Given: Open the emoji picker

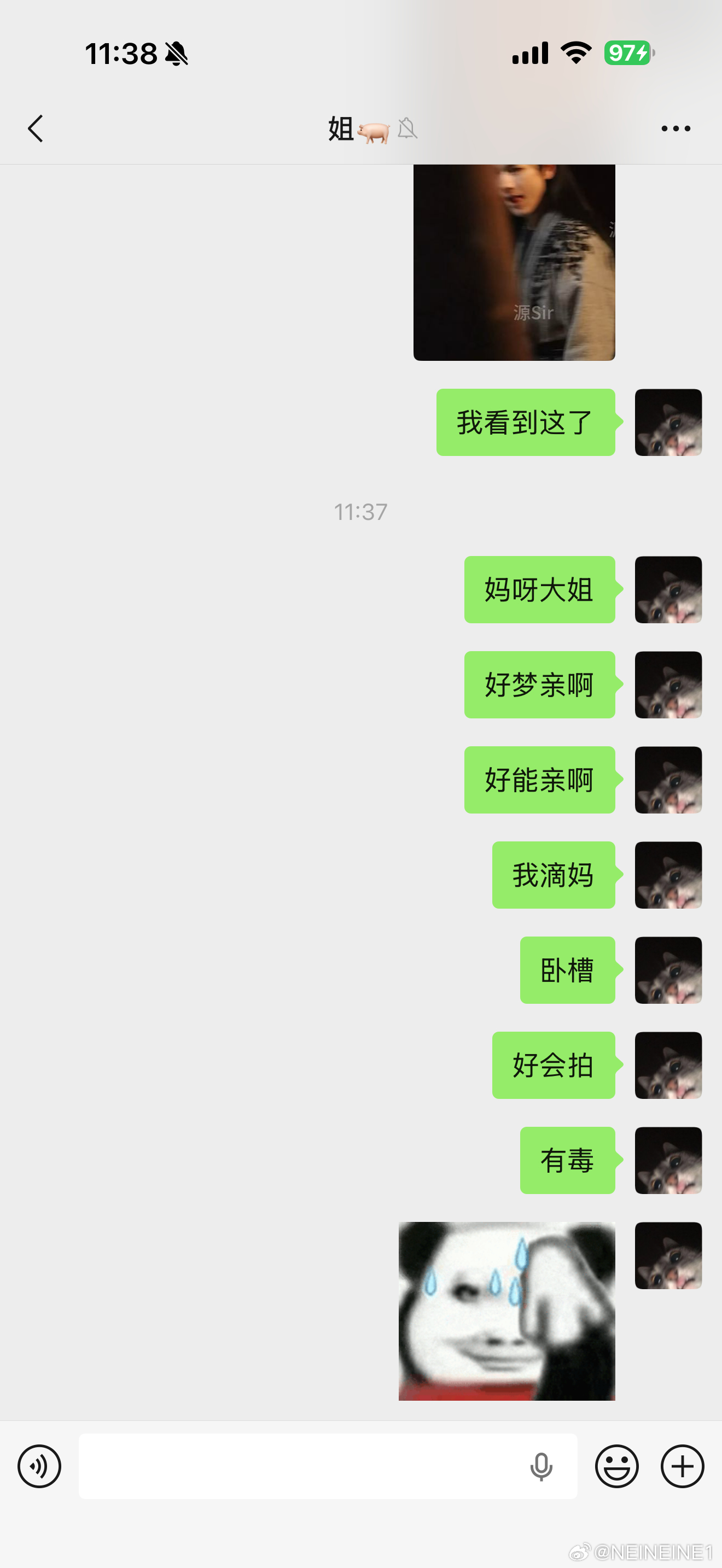Looking at the screenshot, I should click(616, 1466).
